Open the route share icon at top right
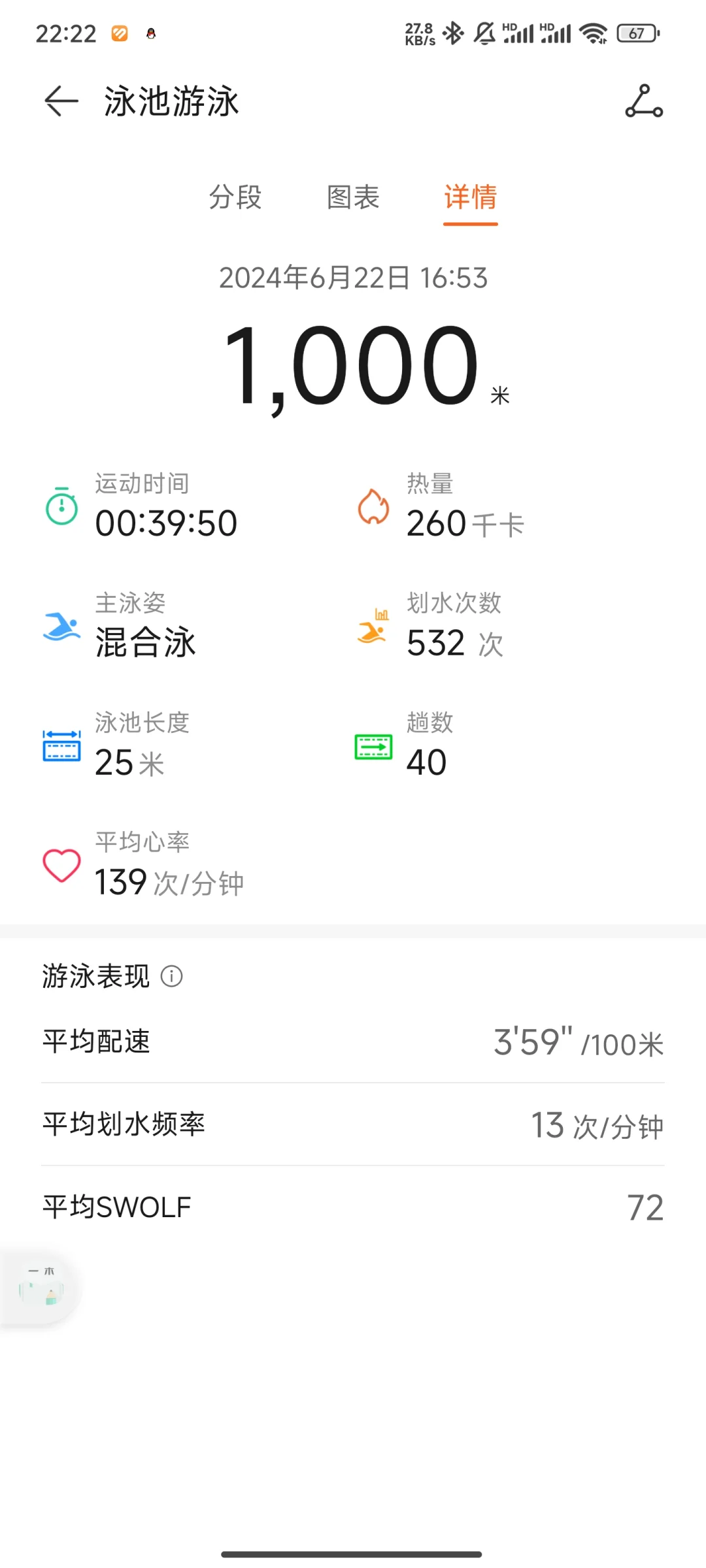This screenshot has height=1568, width=706. [644, 101]
